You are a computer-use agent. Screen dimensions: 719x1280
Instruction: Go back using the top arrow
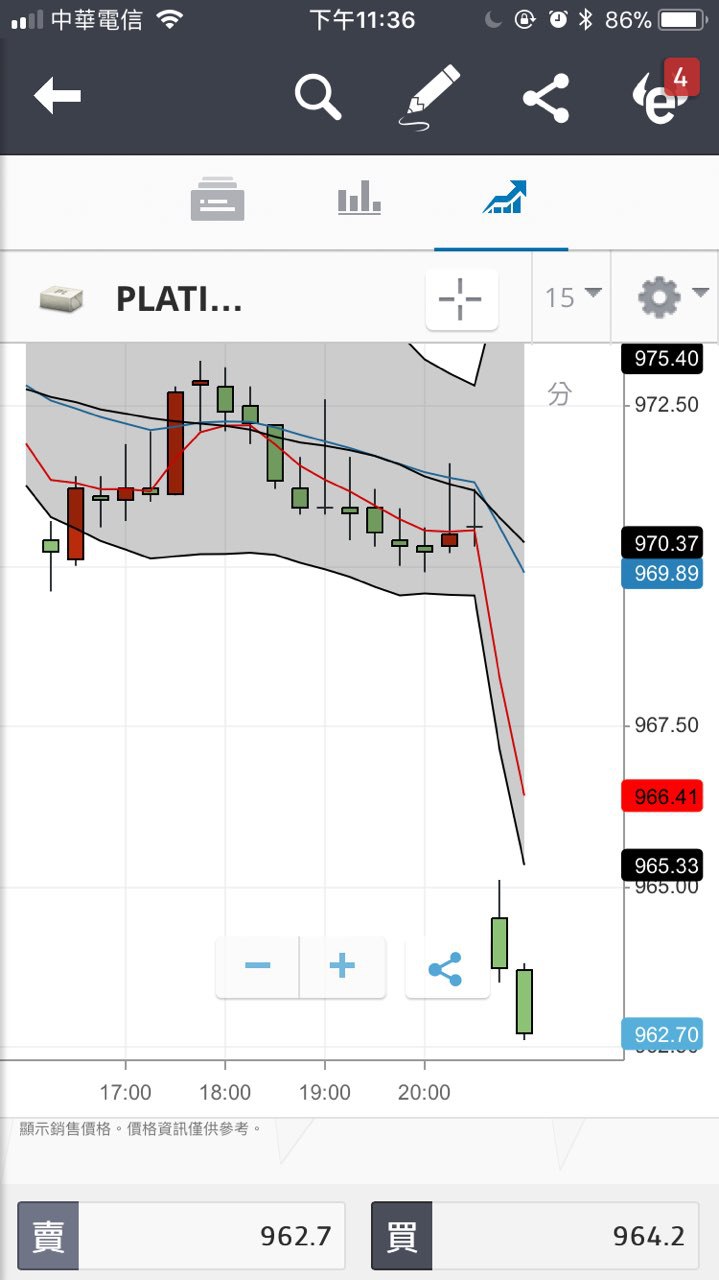(x=57, y=97)
